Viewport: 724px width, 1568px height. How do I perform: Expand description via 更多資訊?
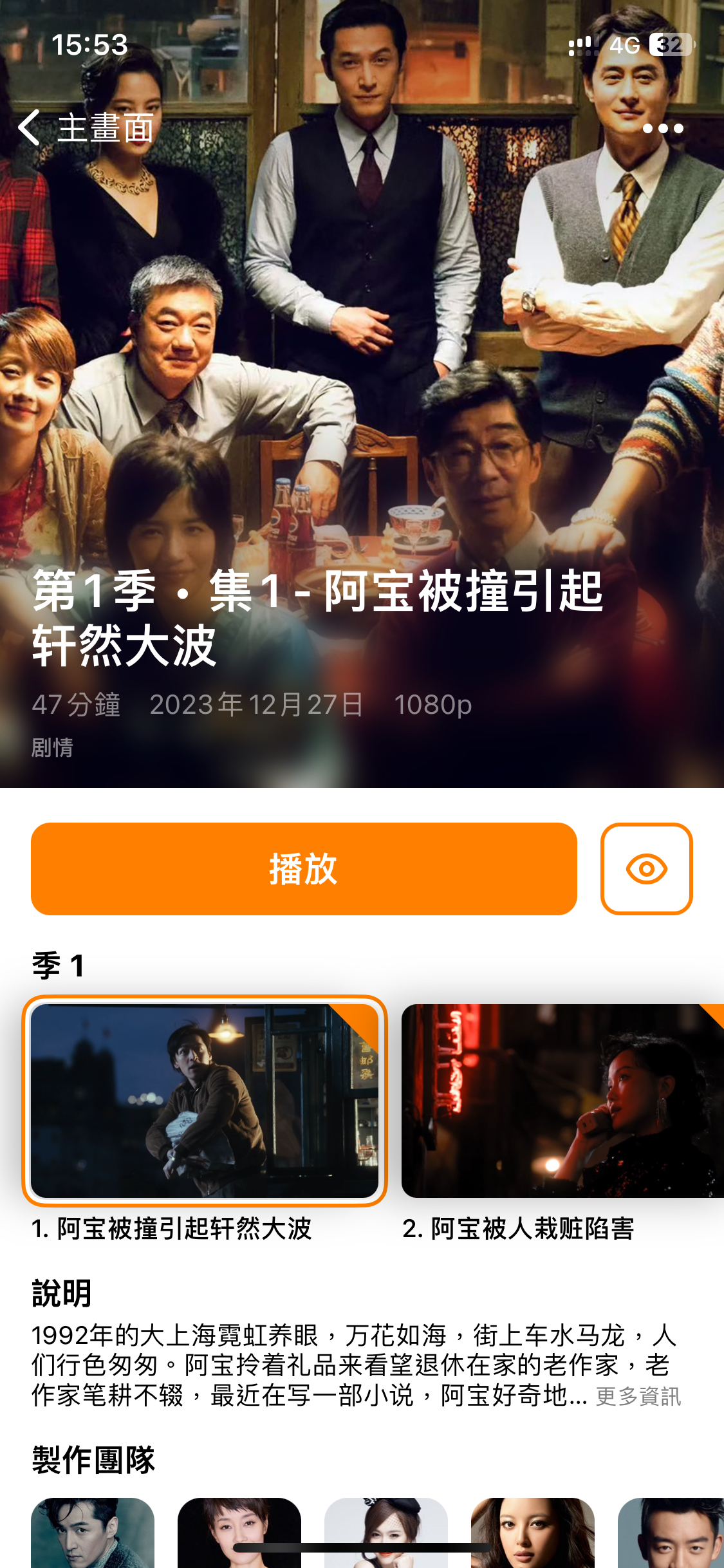click(x=638, y=1396)
